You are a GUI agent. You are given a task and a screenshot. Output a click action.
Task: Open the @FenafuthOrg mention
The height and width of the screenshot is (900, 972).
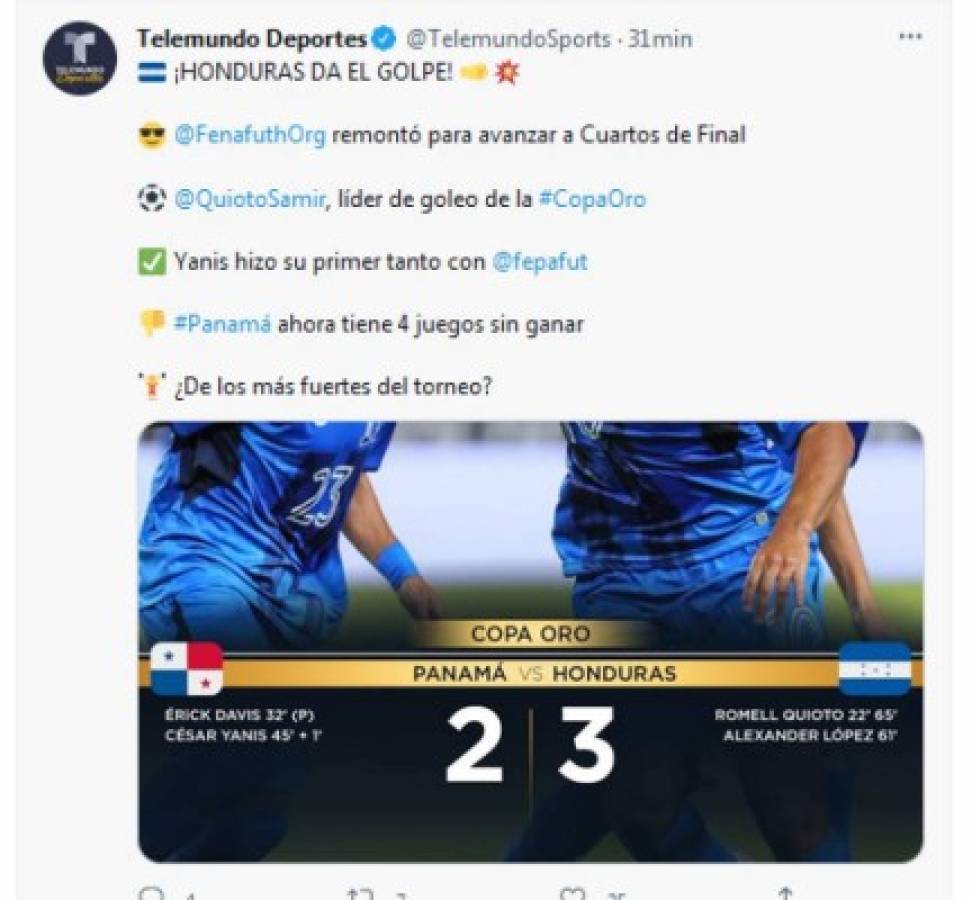[x=250, y=136]
